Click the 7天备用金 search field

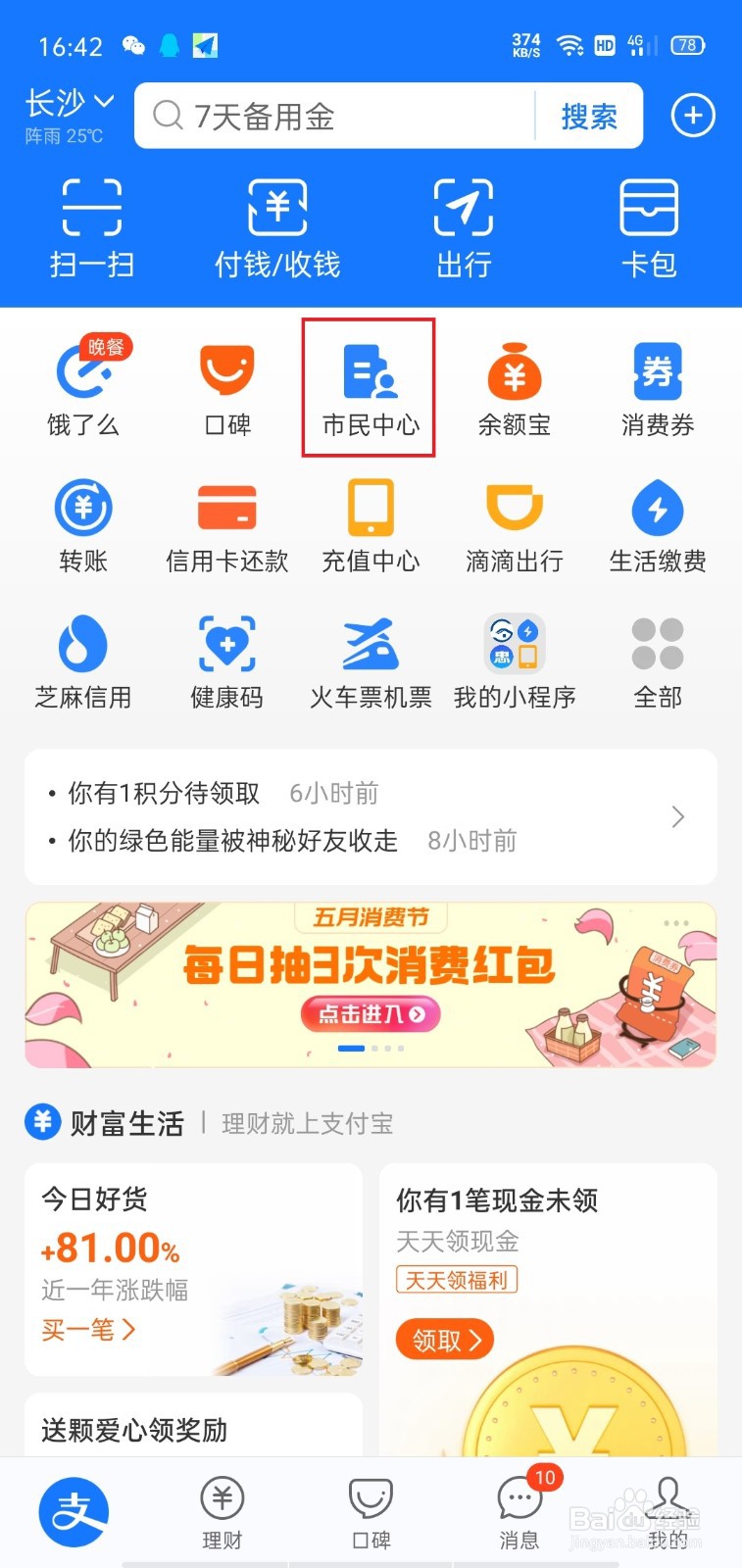[333, 116]
